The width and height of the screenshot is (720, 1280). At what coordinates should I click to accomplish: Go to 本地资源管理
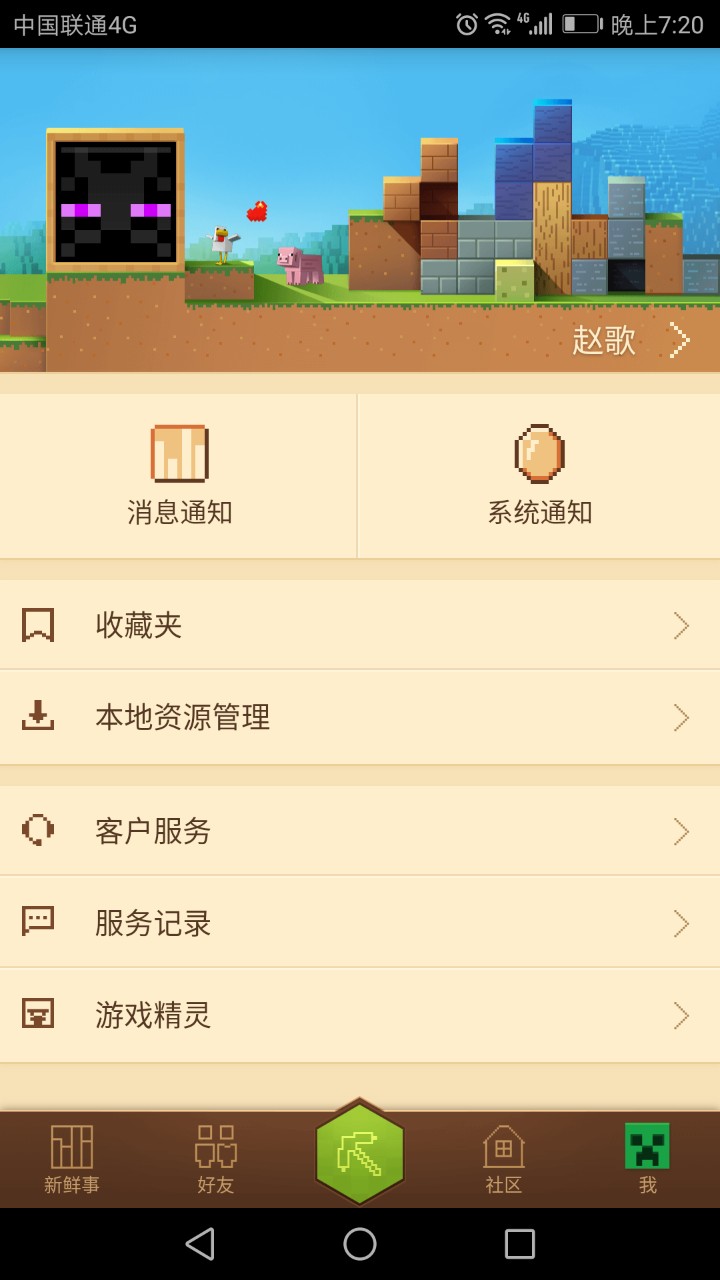tap(360, 718)
